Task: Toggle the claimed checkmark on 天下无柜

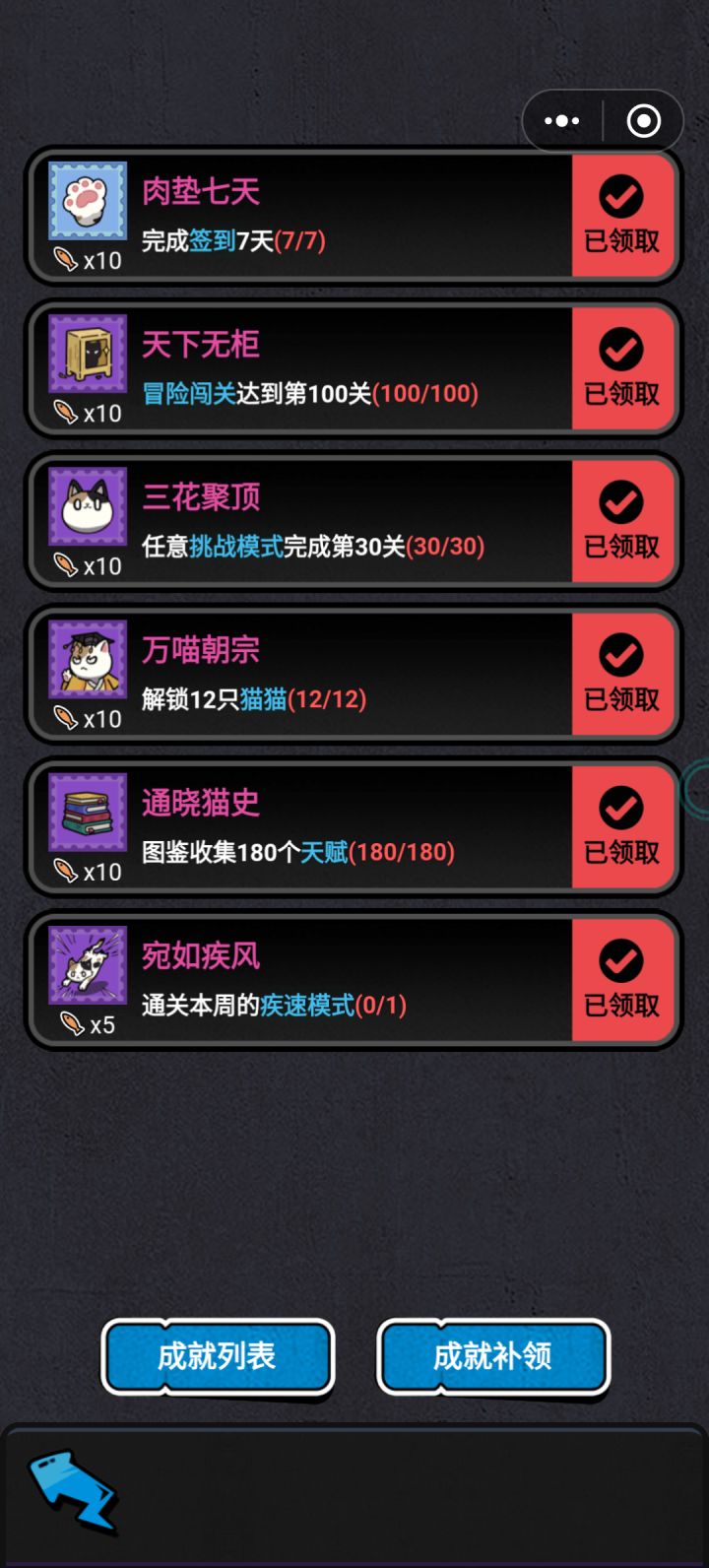Action: pos(621,349)
